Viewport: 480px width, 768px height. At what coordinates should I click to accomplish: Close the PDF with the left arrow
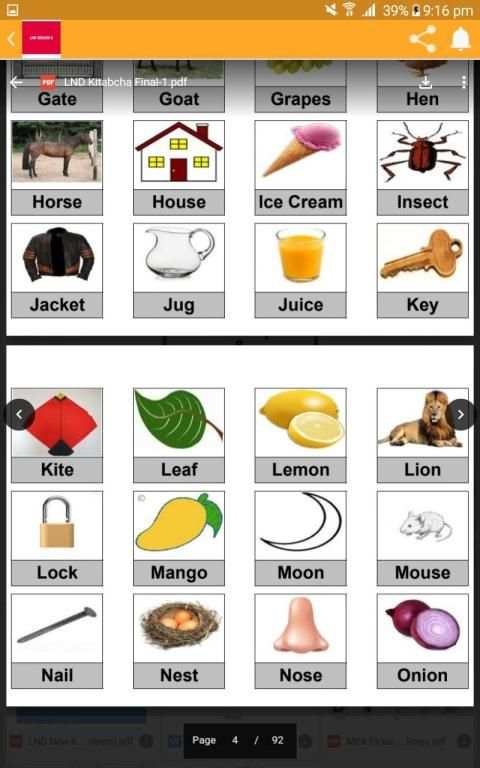coord(17,82)
